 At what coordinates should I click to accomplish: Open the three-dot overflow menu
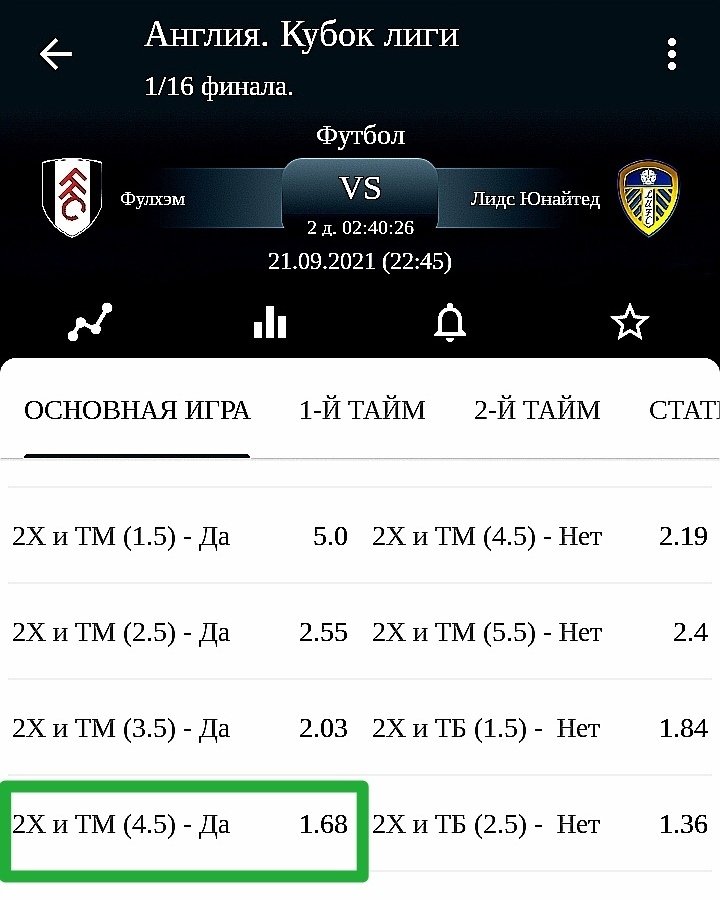point(673,54)
